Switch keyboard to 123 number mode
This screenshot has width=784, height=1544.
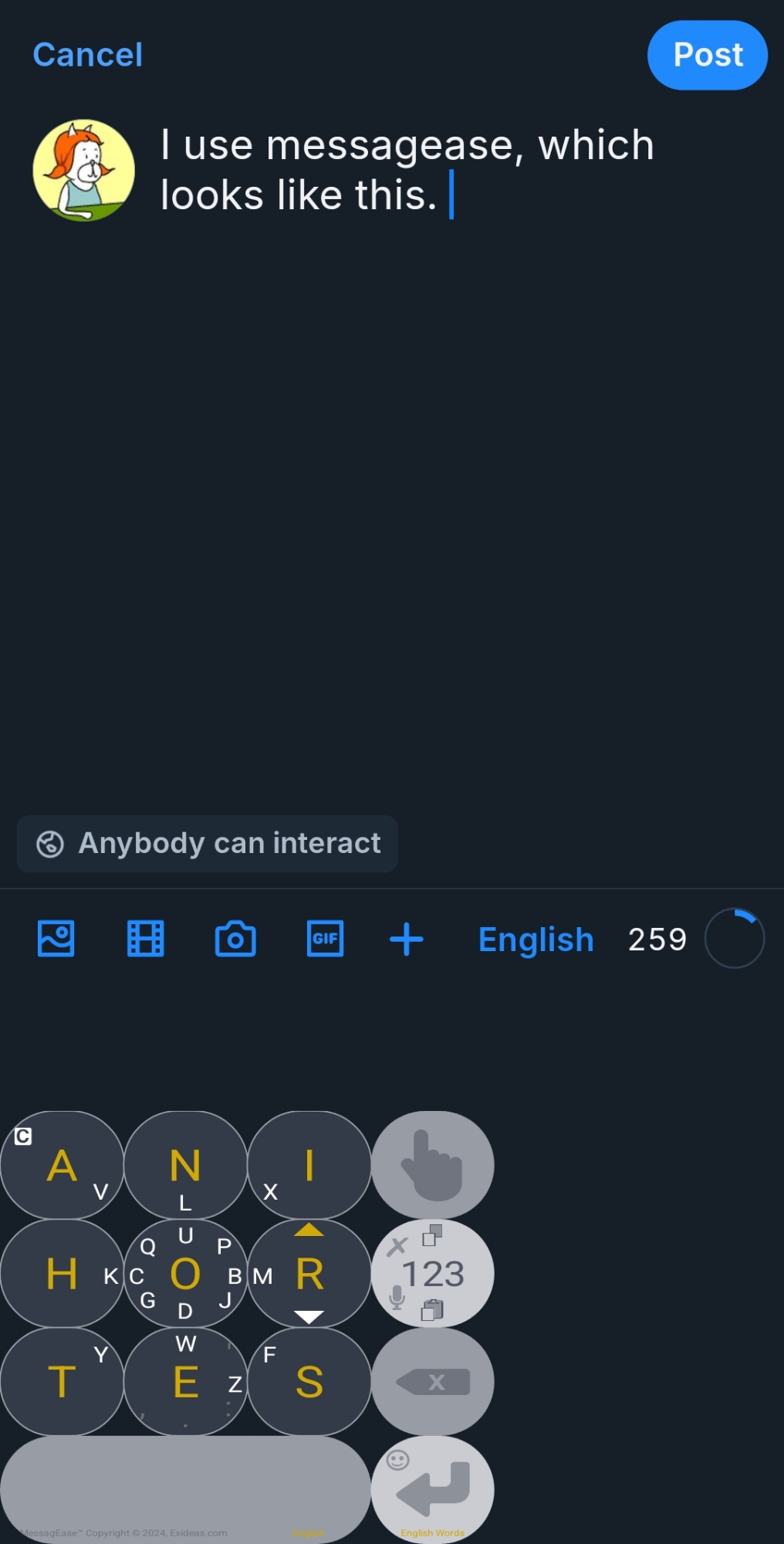(x=433, y=1274)
